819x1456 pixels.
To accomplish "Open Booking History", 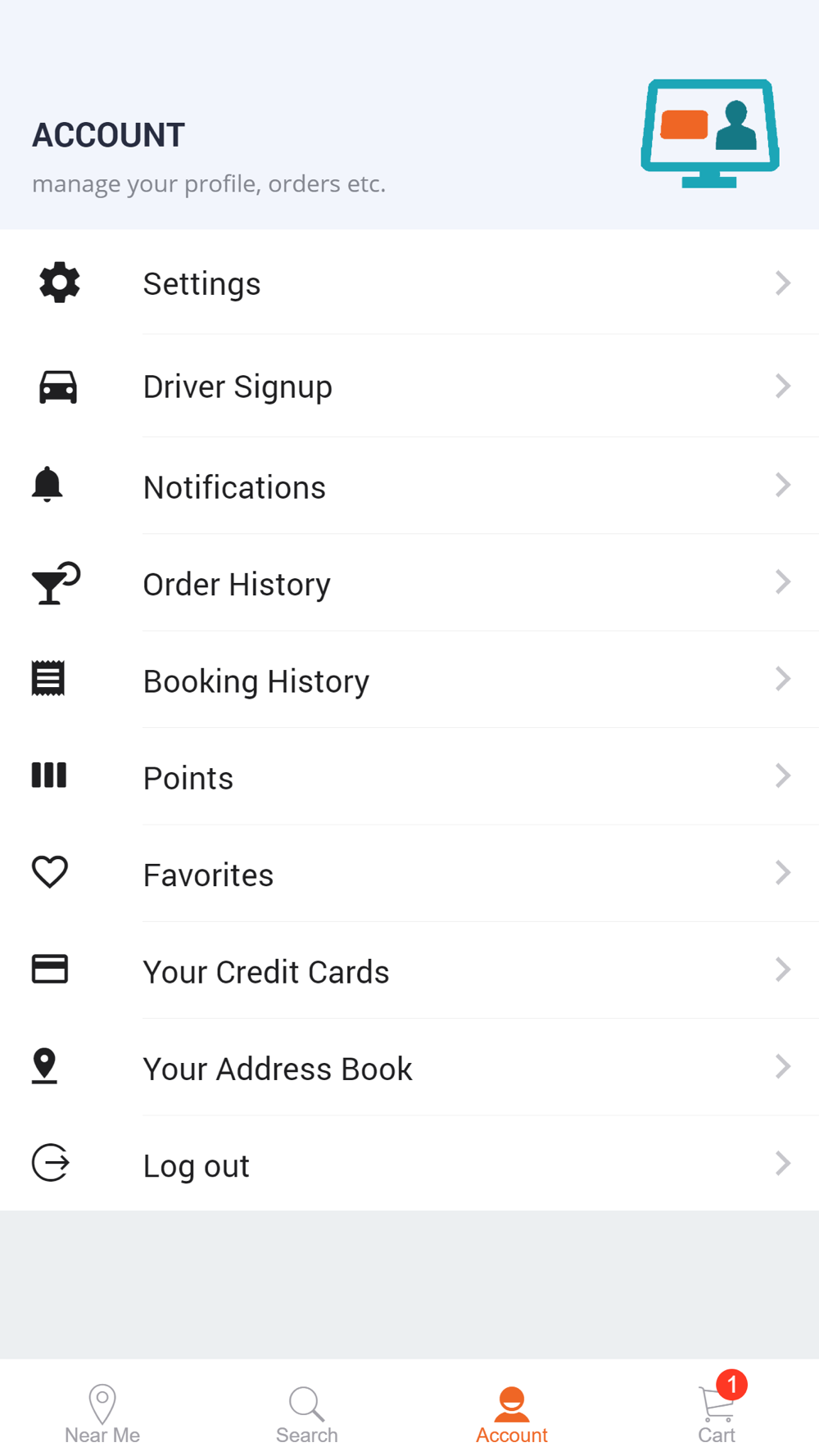I will pos(409,681).
